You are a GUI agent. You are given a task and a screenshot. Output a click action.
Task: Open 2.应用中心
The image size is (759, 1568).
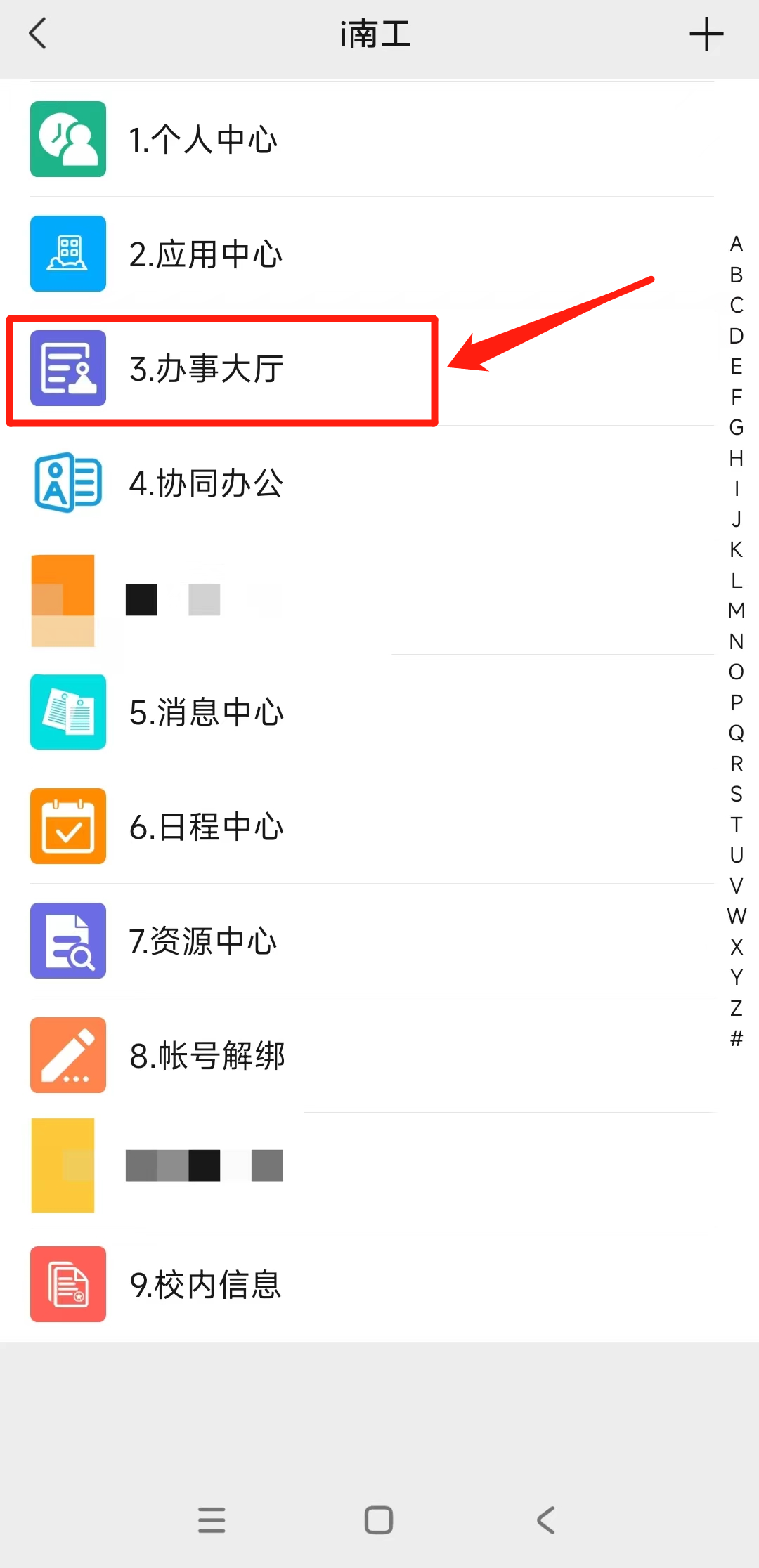pos(205,254)
